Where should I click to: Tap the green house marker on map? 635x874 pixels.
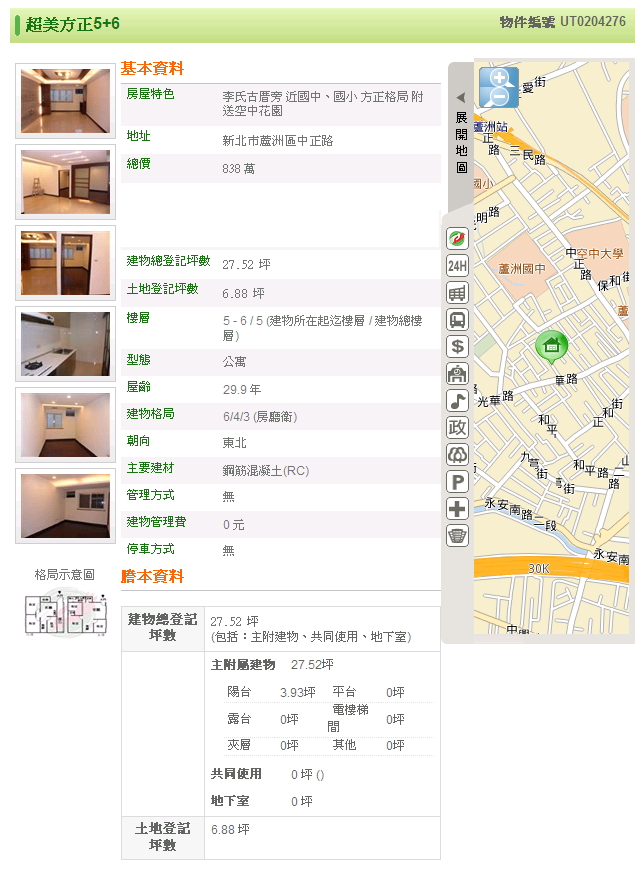[x=550, y=347]
